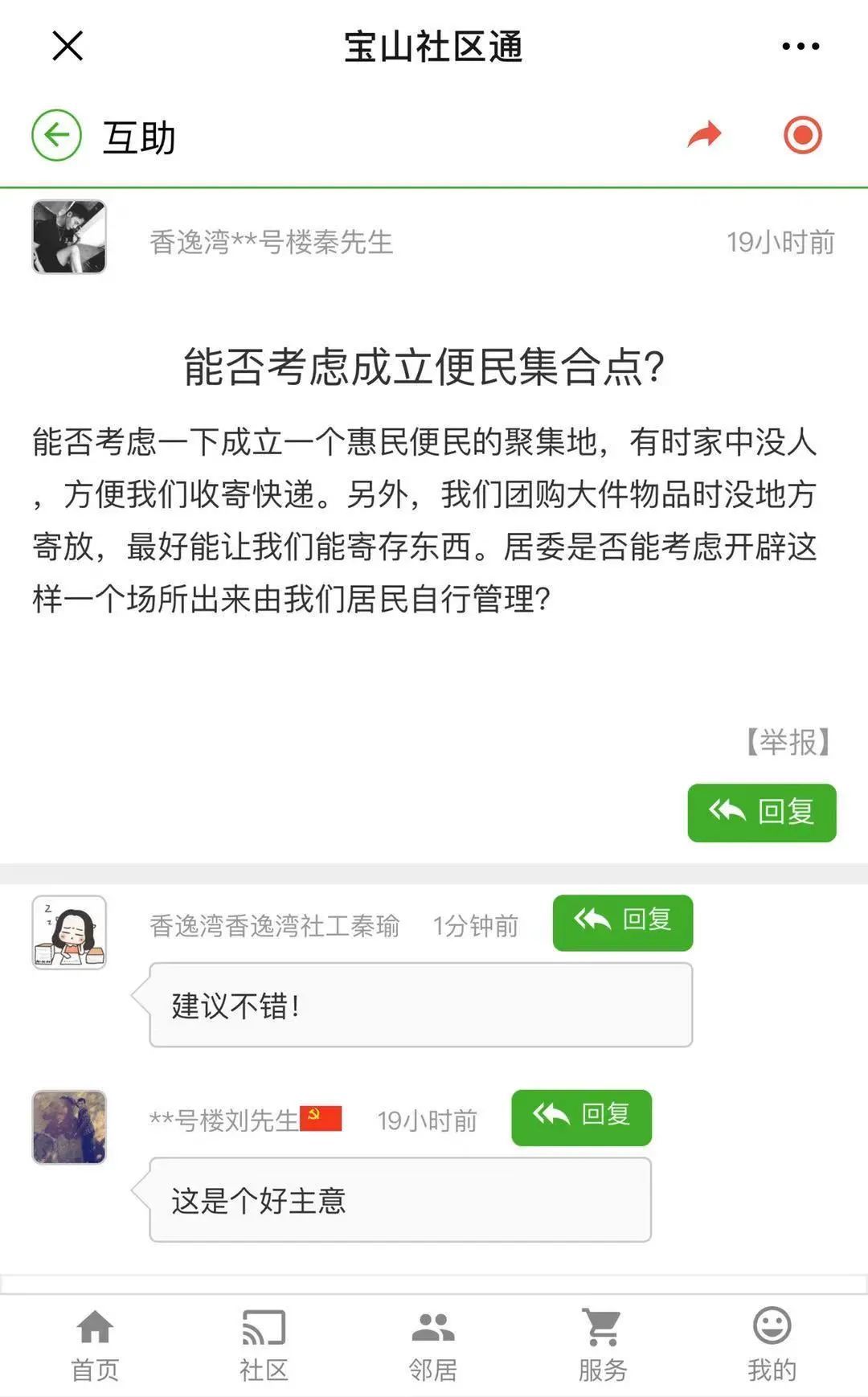Reply to 社工秦瑜's comment
Viewport: 868px width, 1397px height.
[x=622, y=922]
